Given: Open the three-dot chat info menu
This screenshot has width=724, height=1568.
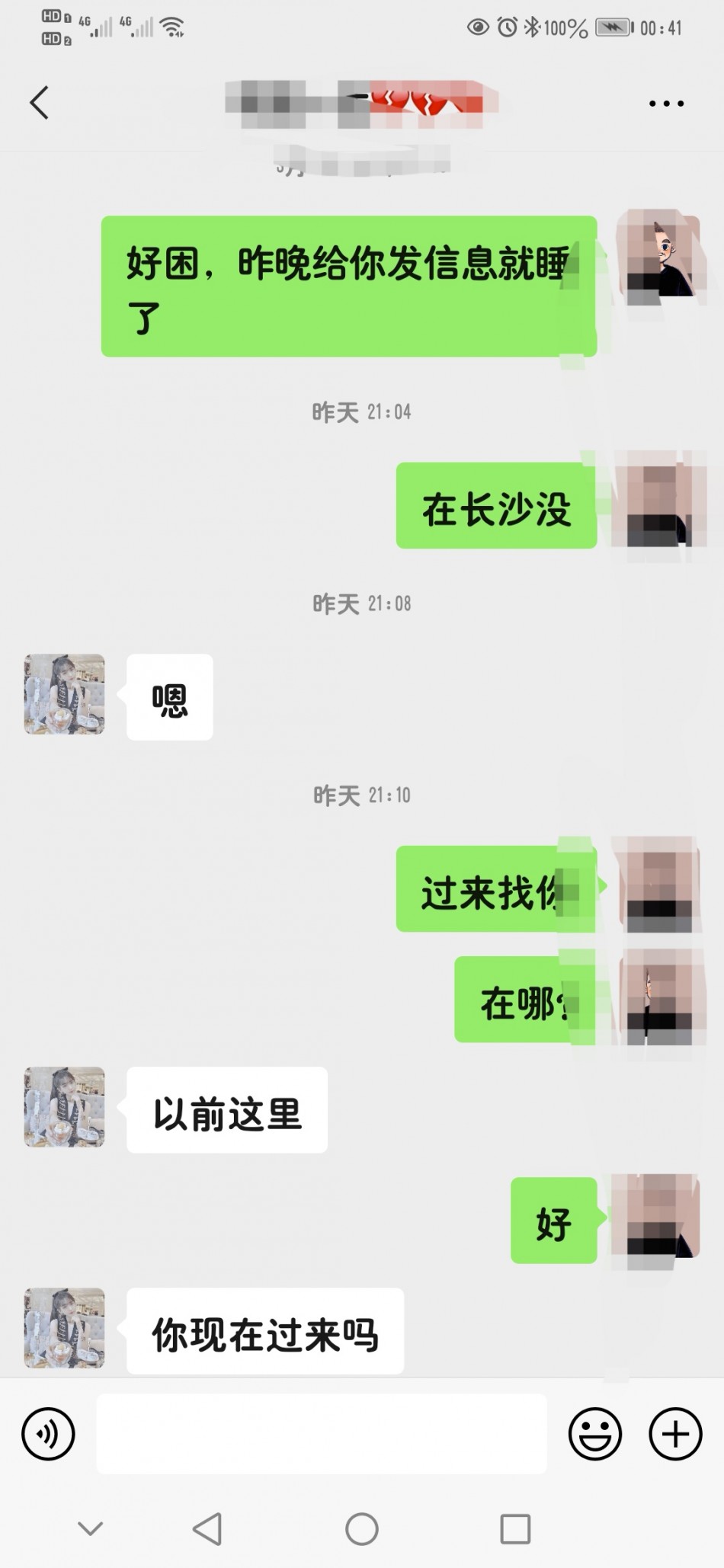Looking at the screenshot, I should point(666,103).
